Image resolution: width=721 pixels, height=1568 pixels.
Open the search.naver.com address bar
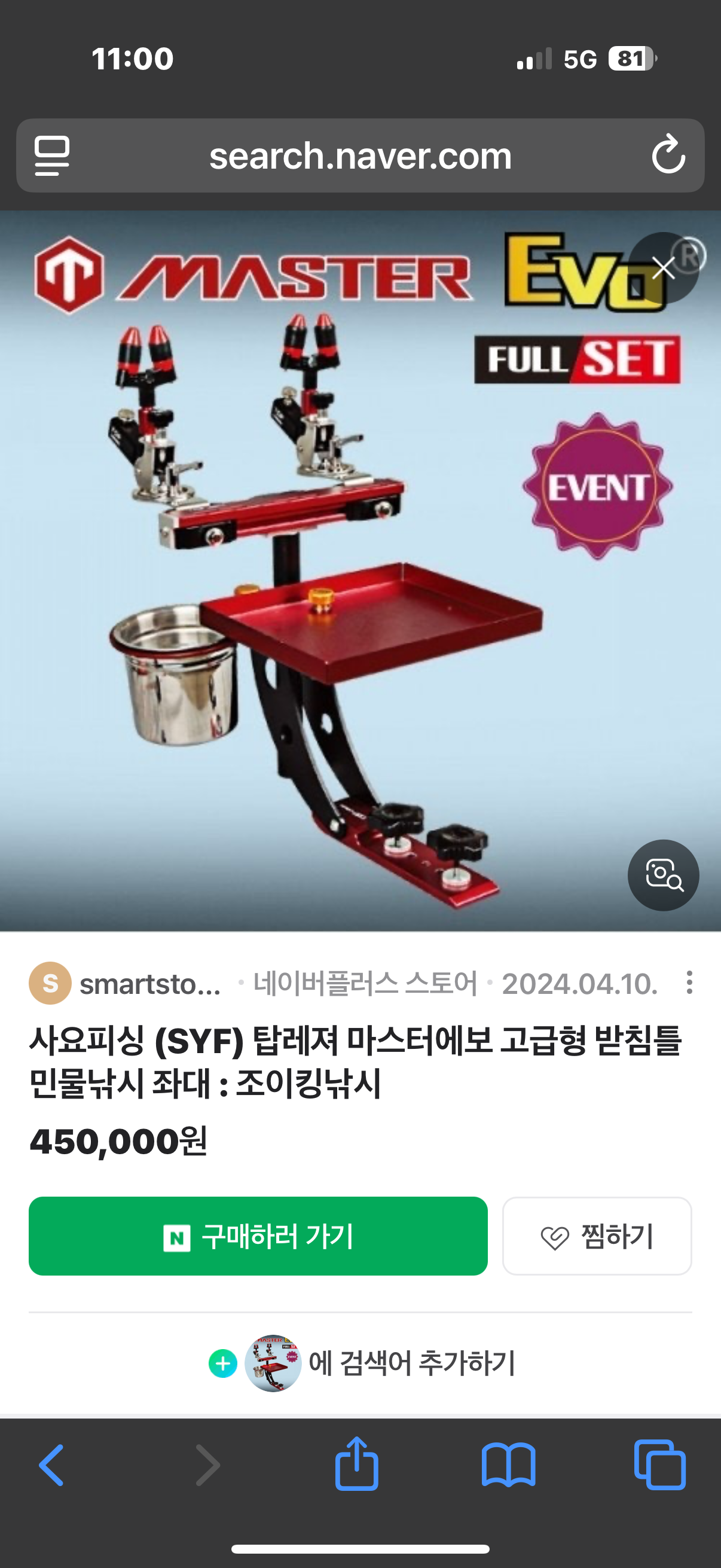[360, 156]
